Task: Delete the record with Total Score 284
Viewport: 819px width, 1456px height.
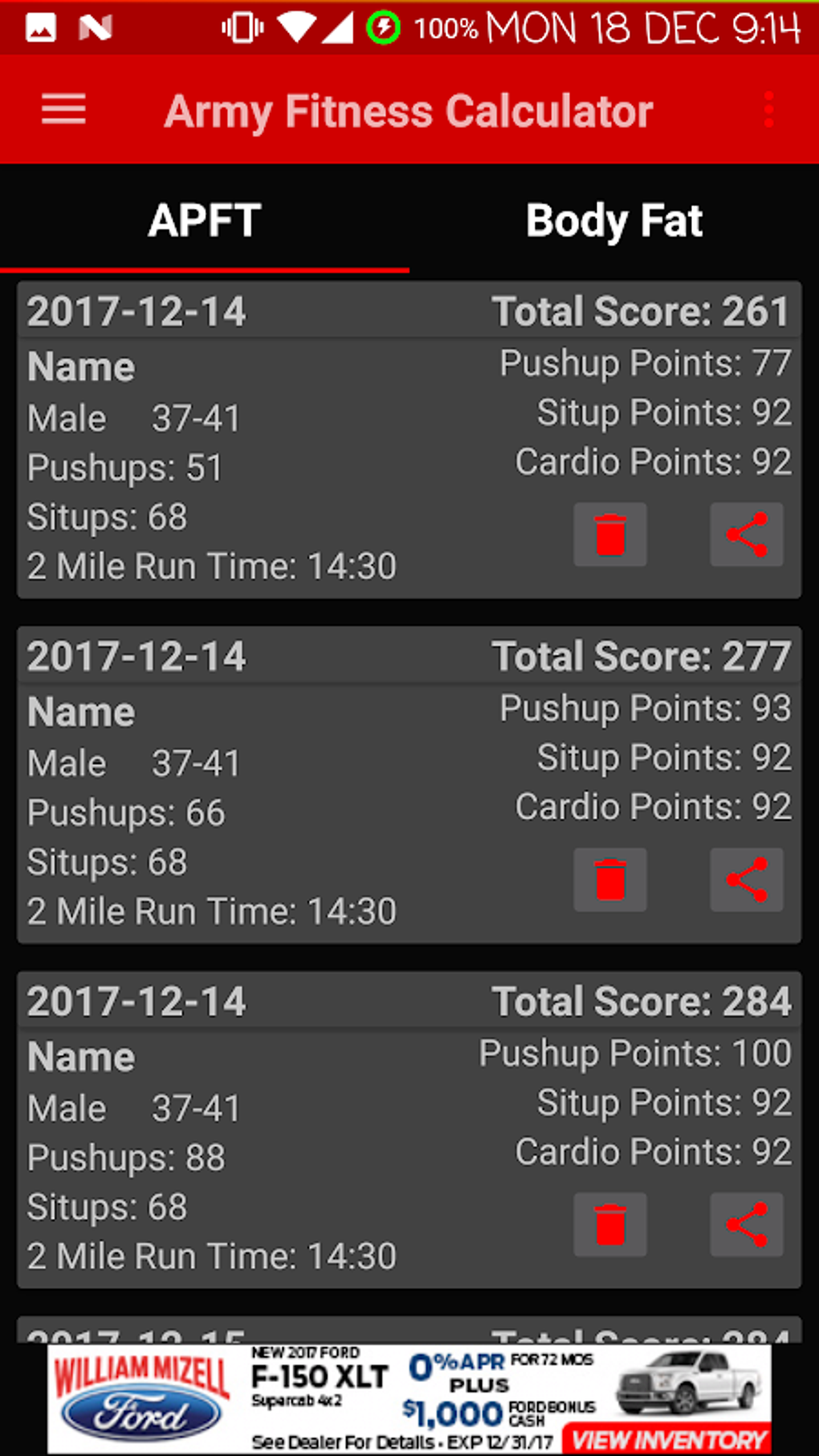Action: tap(610, 1225)
